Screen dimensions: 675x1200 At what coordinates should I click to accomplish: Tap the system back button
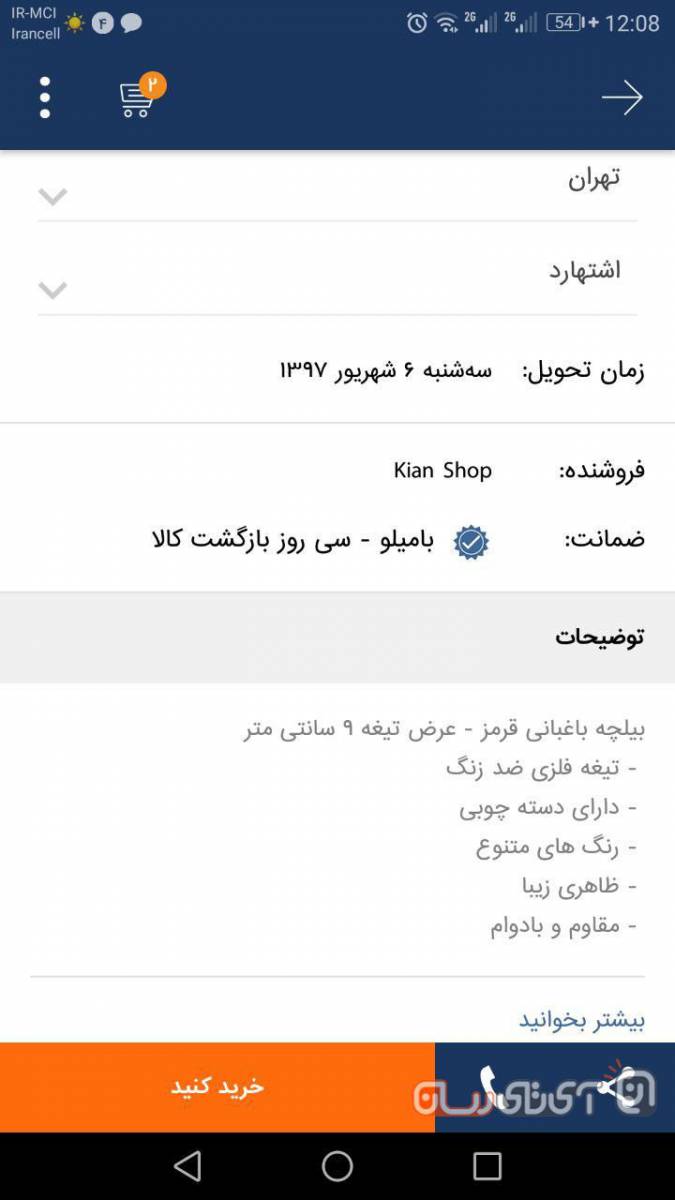coord(187,1166)
